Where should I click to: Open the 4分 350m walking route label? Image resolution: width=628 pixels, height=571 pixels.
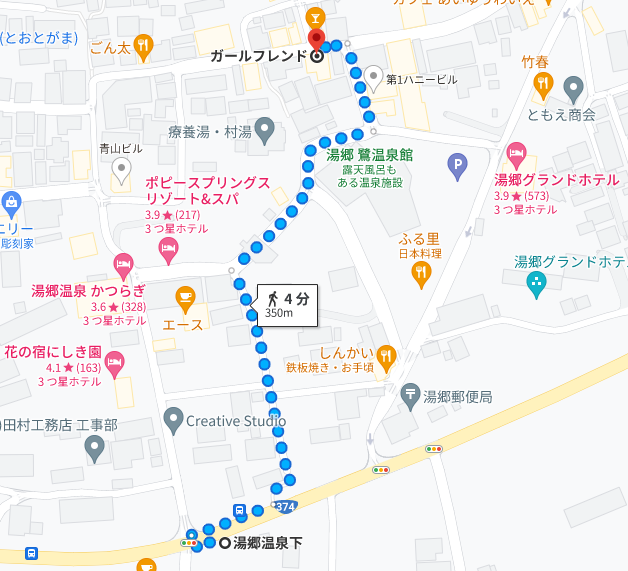[286, 305]
